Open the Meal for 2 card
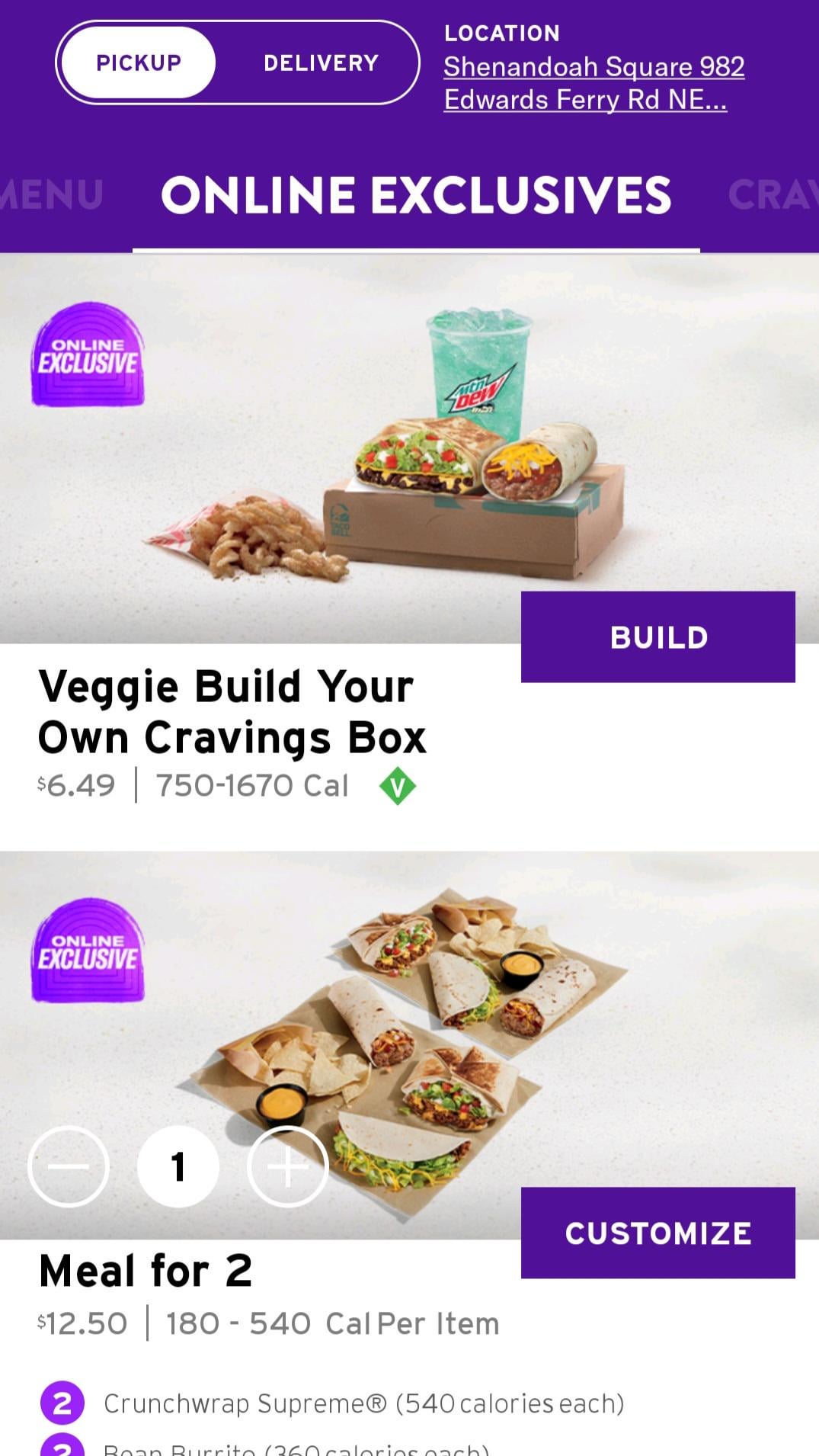The height and width of the screenshot is (1456, 819). click(x=145, y=1272)
